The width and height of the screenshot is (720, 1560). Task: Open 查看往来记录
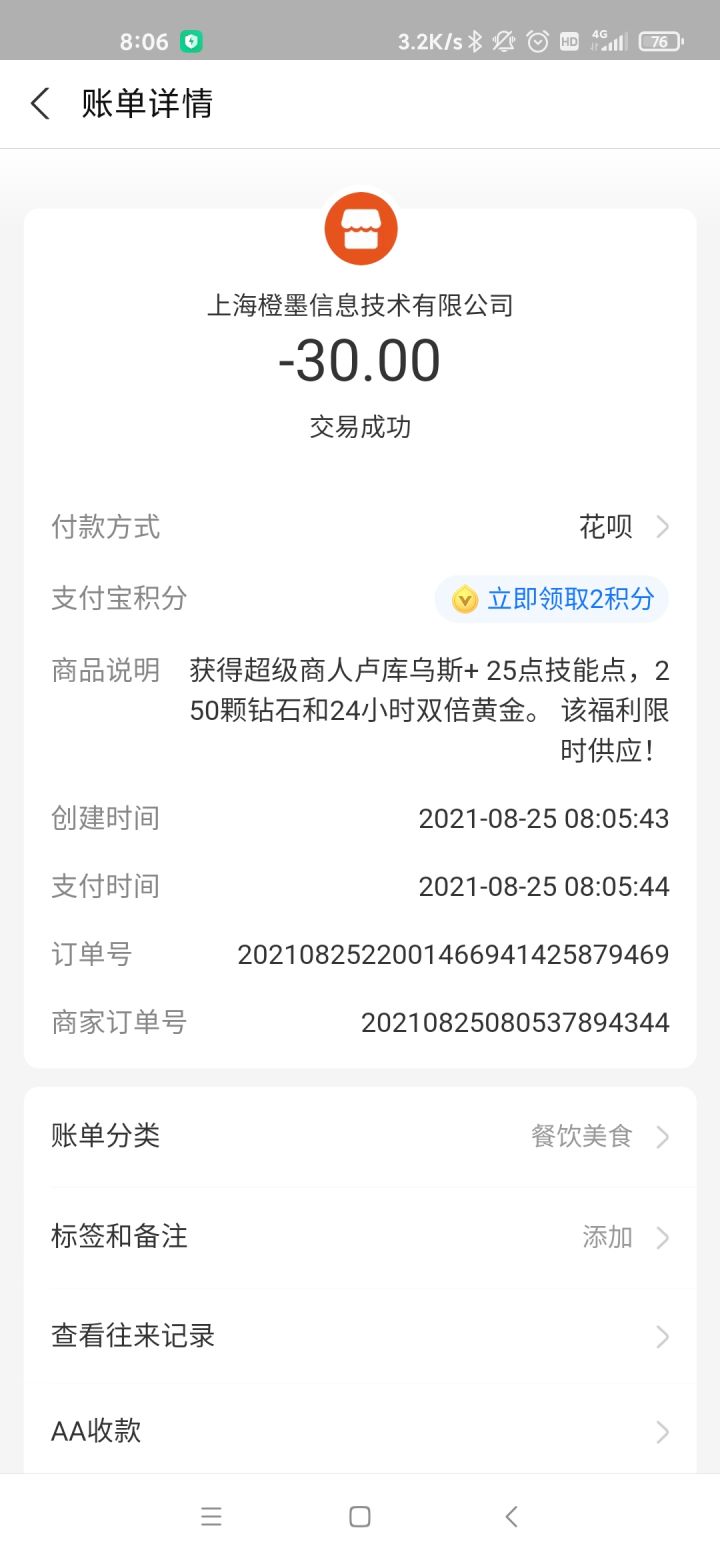(x=360, y=1336)
